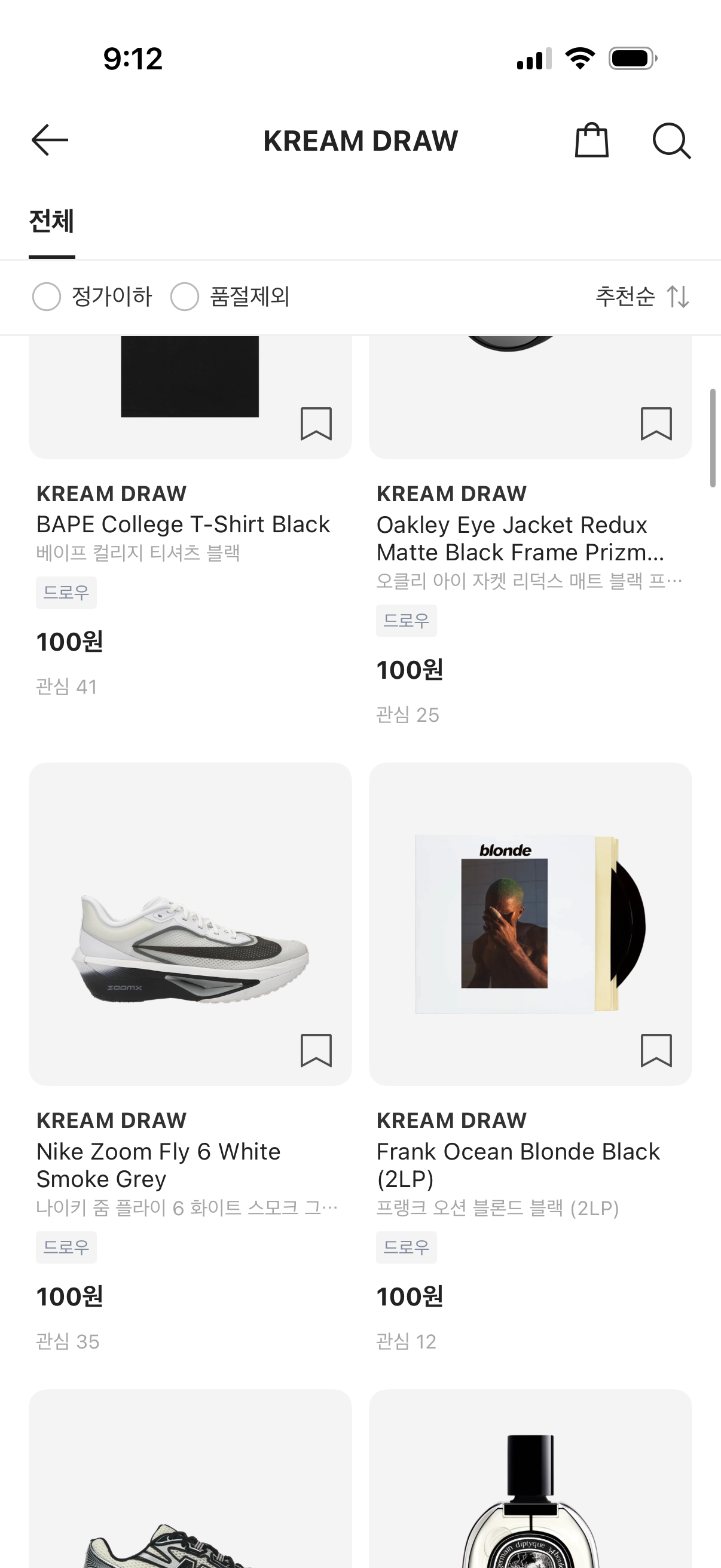Open the Nike Zoom Fly 6 product card
Image resolution: width=721 pixels, height=1568 pixels.
[x=190, y=923]
